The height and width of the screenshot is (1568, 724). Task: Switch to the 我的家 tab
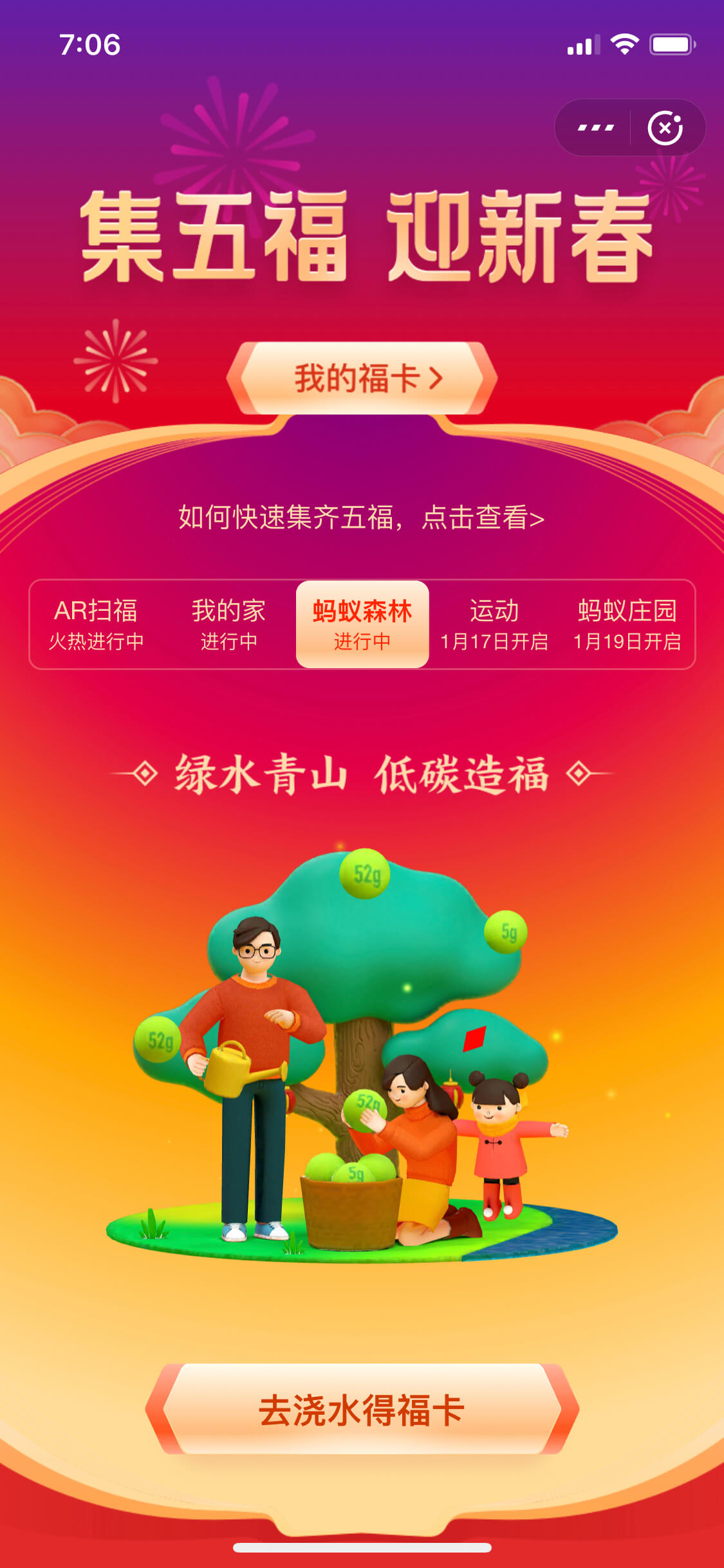tap(229, 624)
